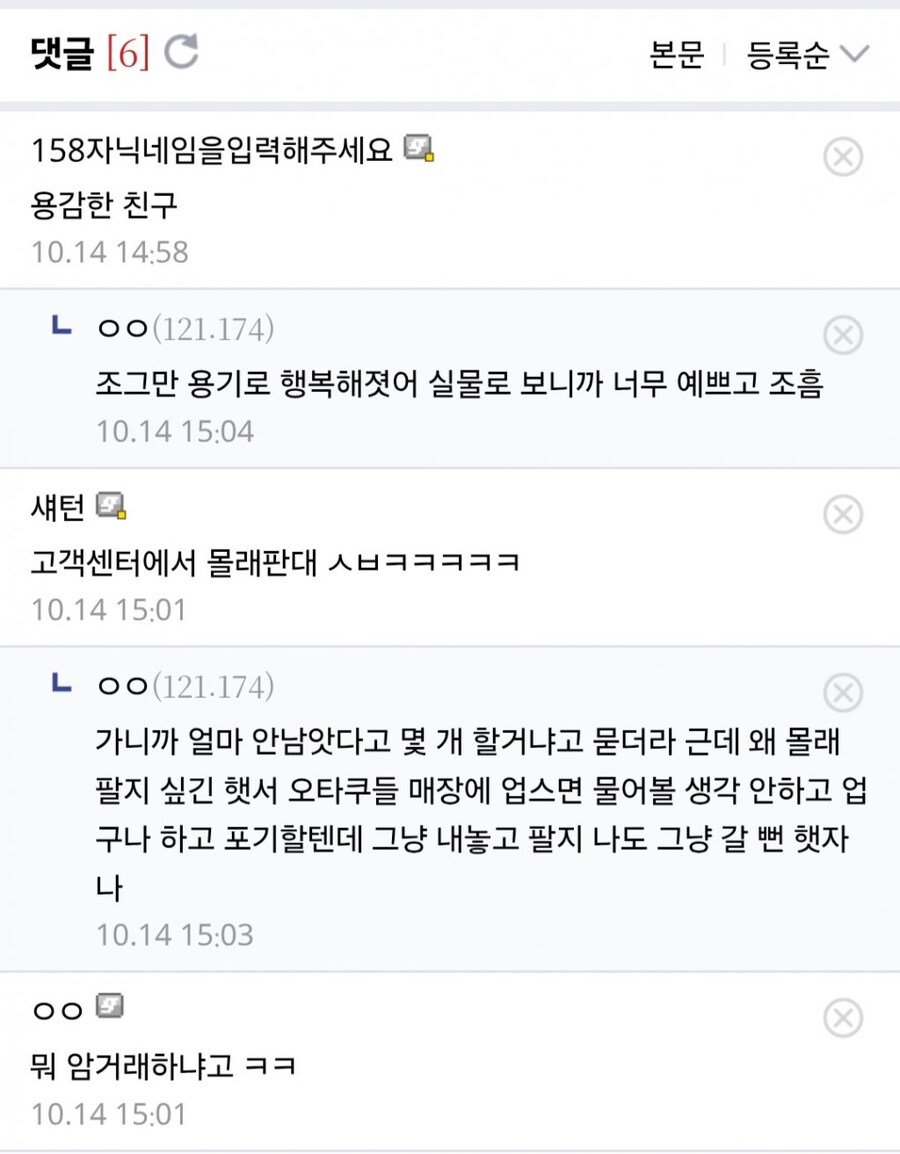Jump to 본문 (main post)
Screen dimensions: 900x1154
[677, 54]
